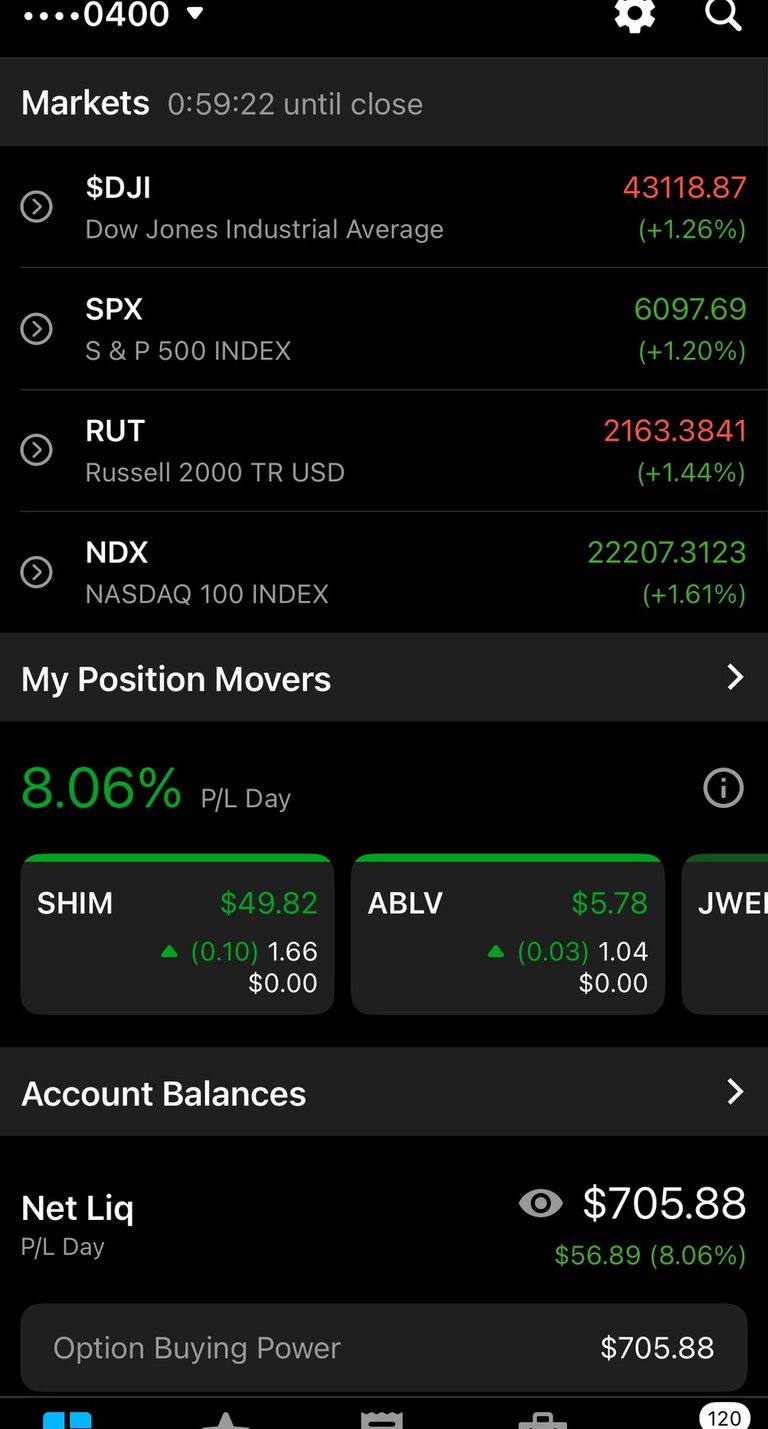This screenshot has height=1429, width=768.
Task: Expand the My Position Movers section
Action: [x=734, y=678]
